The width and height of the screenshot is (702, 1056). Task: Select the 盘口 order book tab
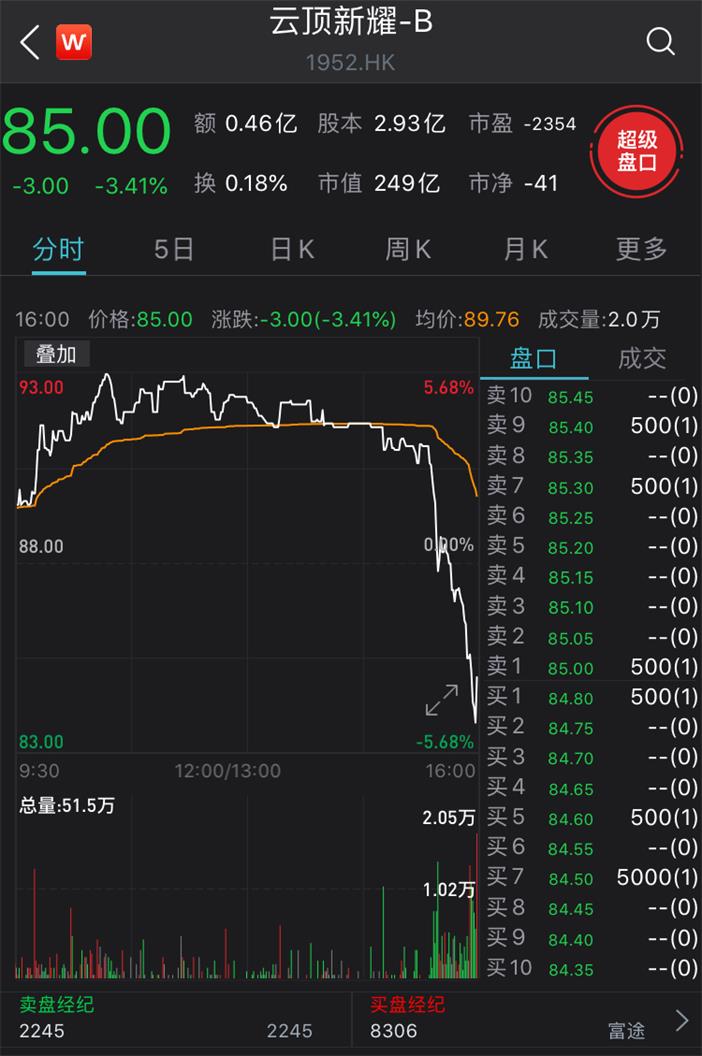tap(533, 359)
